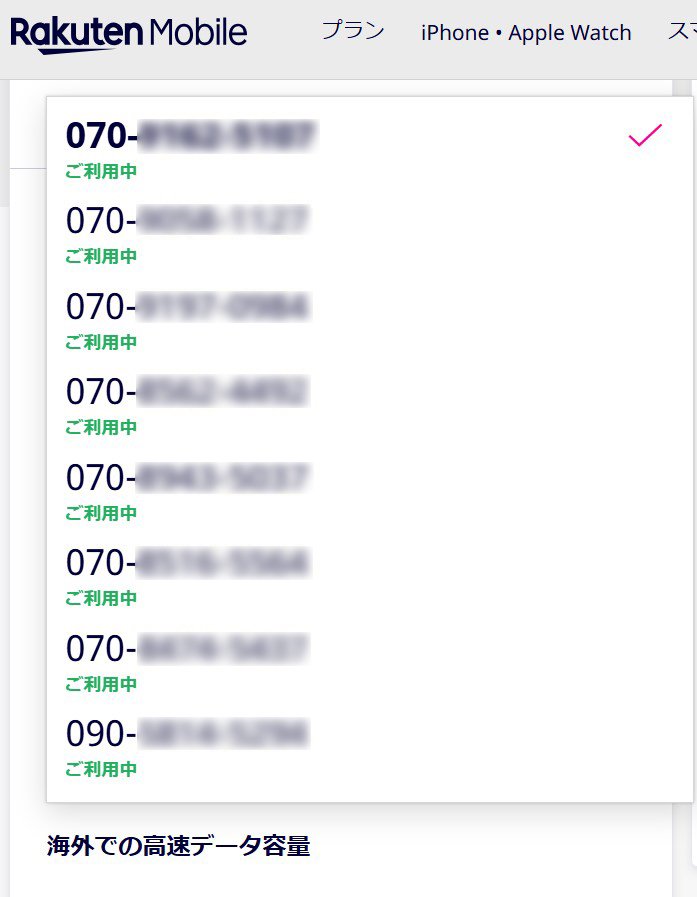
Task: Choose the phone number starting with 090
Action: pyautogui.click(x=187, y=734)
